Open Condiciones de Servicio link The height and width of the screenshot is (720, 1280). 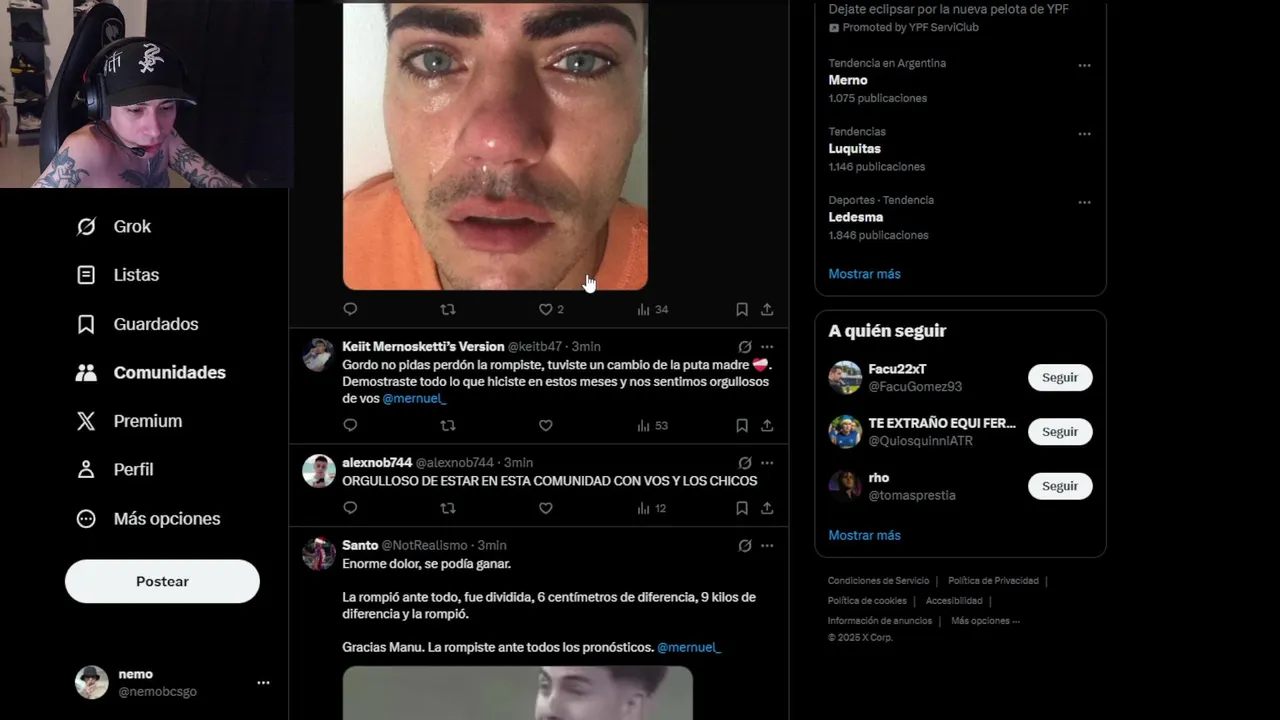tap(878, 581)
